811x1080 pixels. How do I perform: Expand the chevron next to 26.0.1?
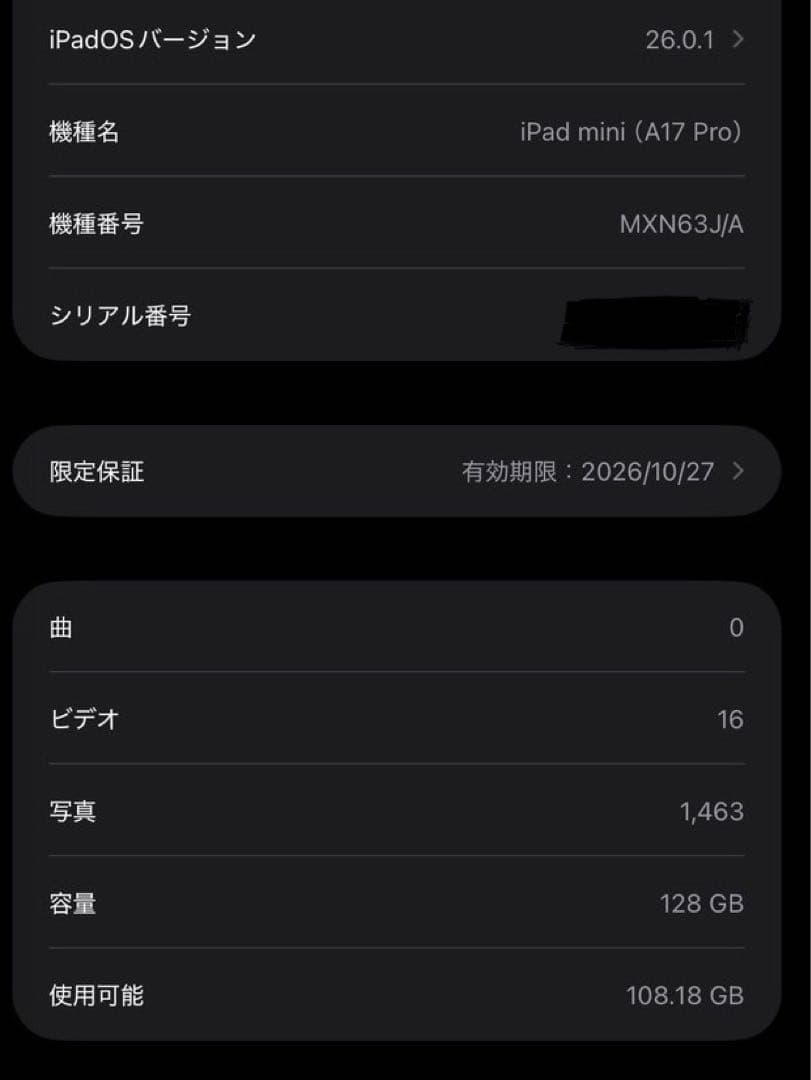point(737,40)
